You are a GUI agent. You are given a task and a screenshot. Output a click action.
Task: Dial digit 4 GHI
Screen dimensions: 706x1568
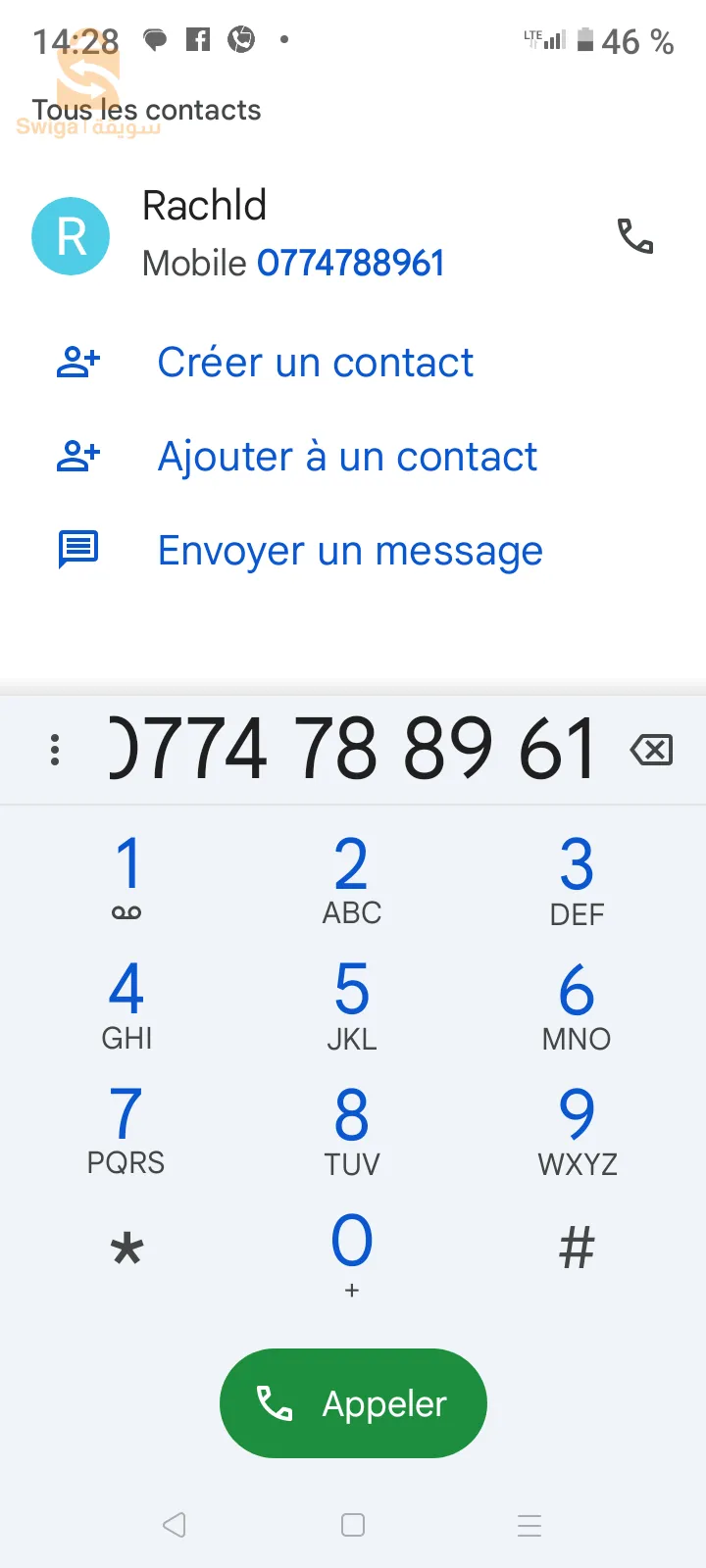126,1003
